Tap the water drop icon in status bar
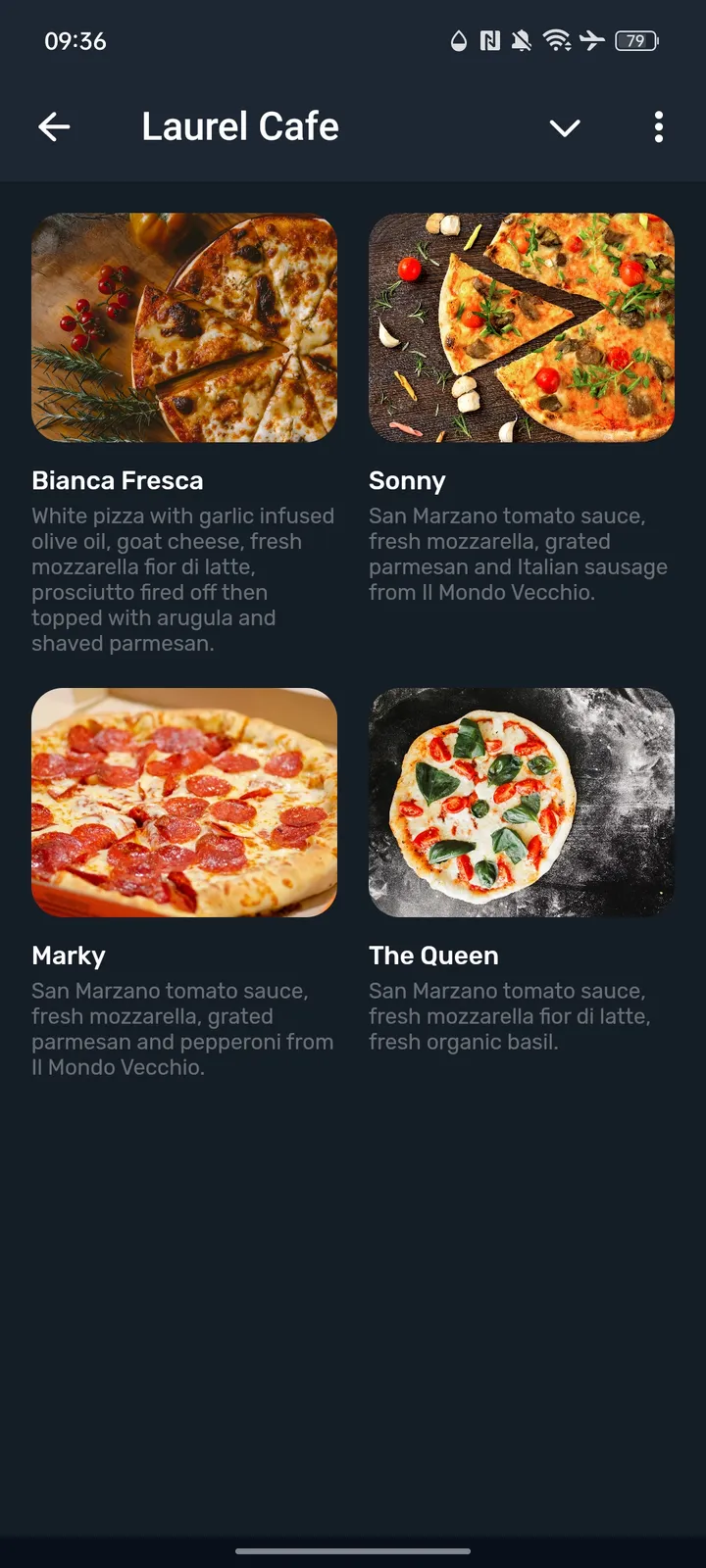Screen dimensions: 706x1568 pos(457,41)
